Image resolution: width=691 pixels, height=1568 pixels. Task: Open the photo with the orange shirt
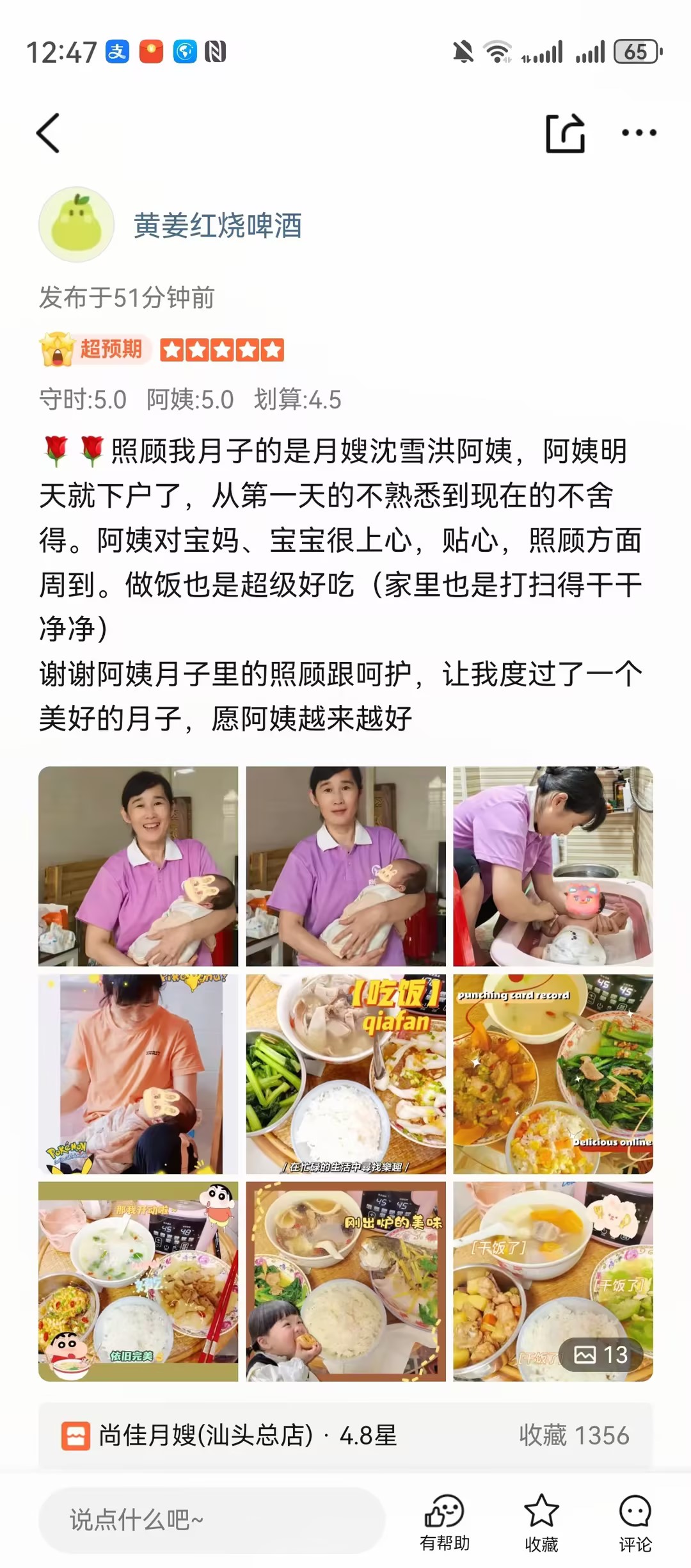[138, 1074]
